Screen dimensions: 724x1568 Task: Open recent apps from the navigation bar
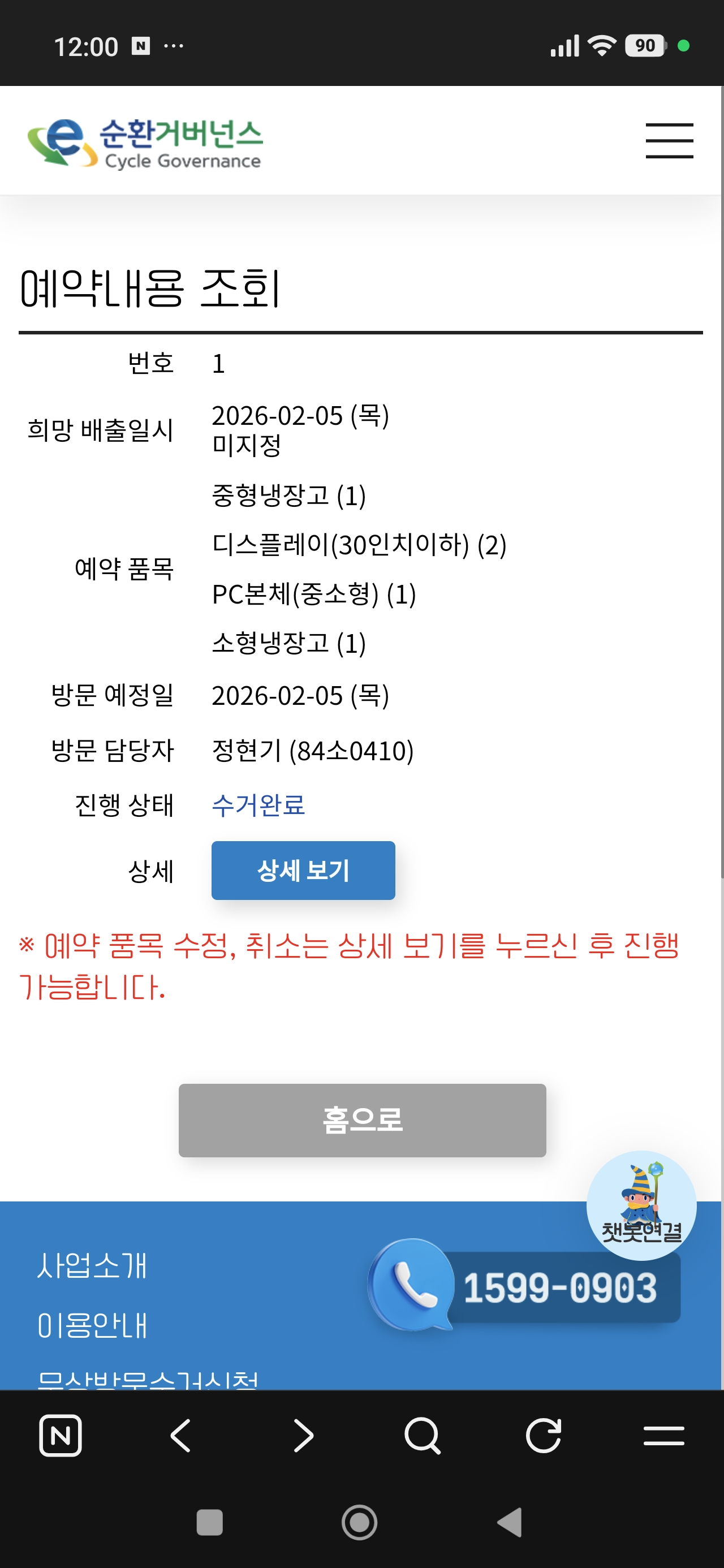(x=209, y=1523)
